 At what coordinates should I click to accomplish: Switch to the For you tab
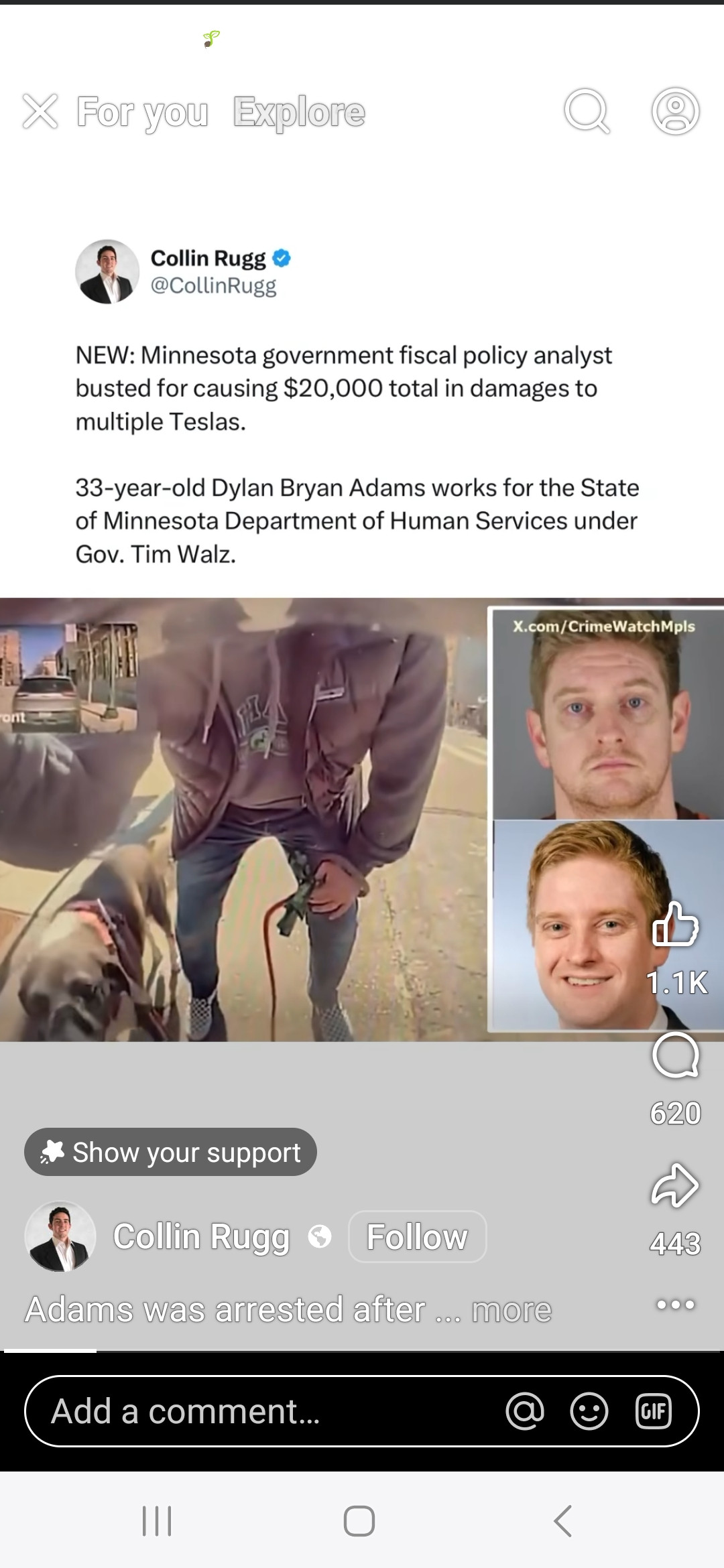(x=142, y=112)
